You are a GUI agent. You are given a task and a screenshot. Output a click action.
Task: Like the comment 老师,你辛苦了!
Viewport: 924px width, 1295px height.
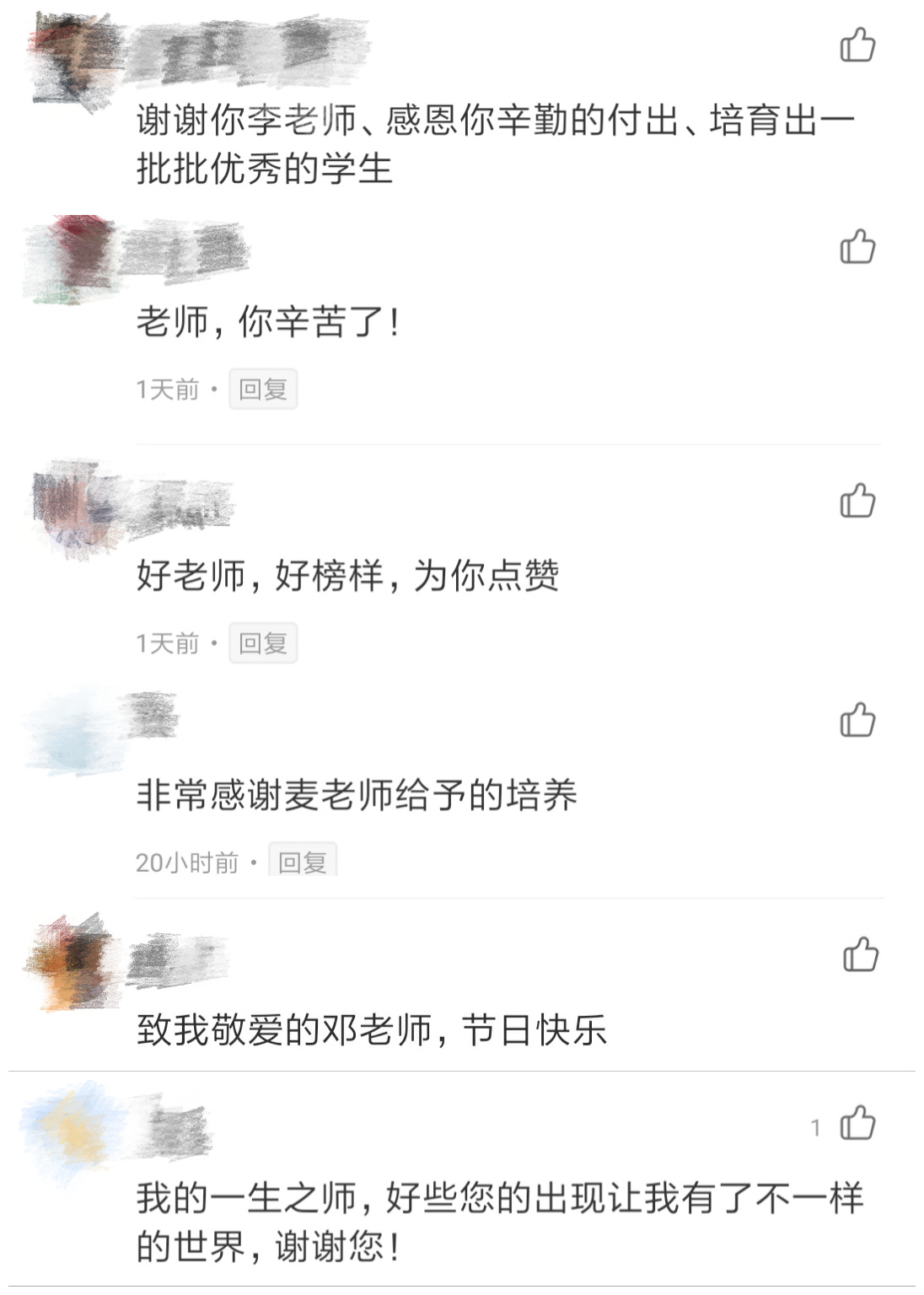pyautogui.click(x=857, y=247)
